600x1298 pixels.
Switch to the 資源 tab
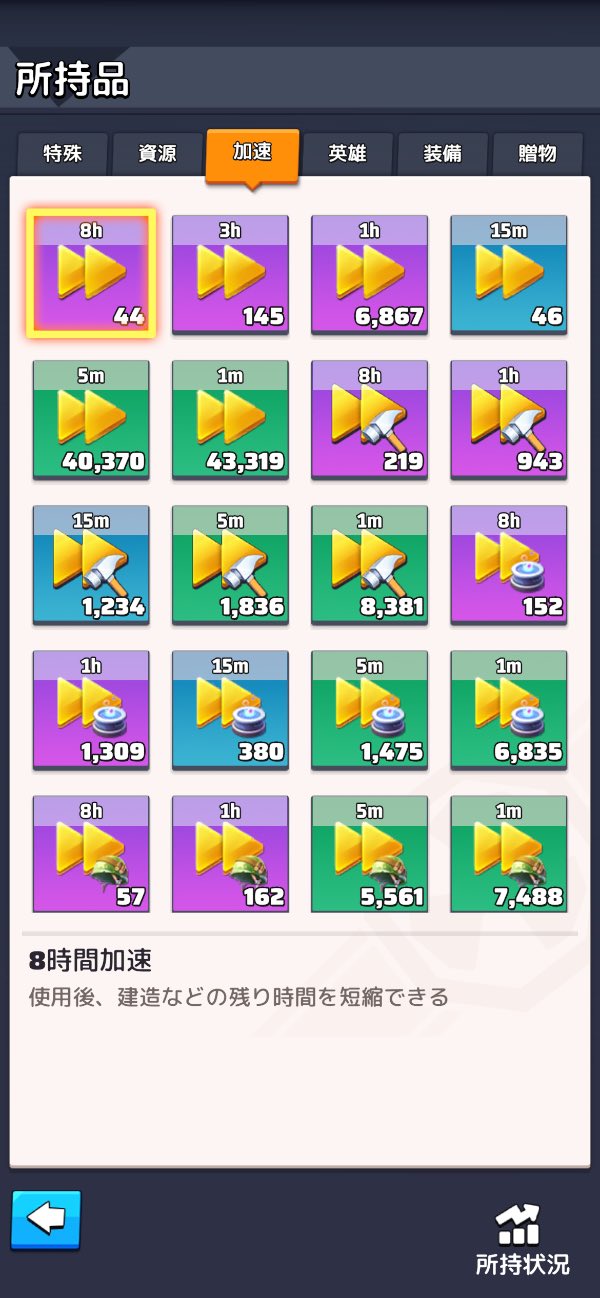point(157,154)
